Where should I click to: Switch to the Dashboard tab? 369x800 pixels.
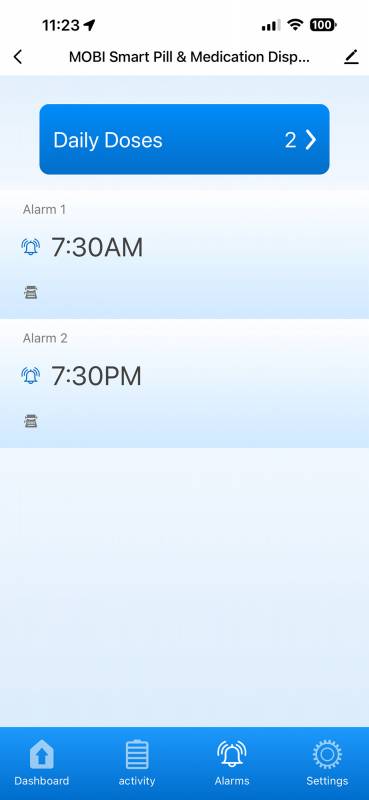[x=41, y=763]
